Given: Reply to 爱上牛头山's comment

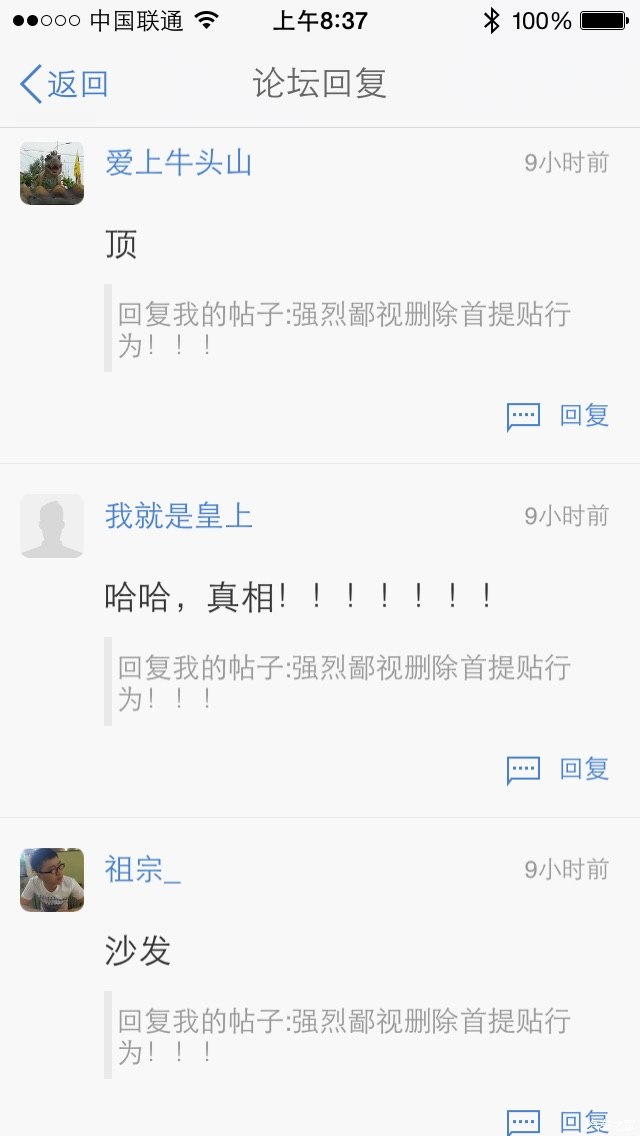Looking at the screenshot, I should tap(559, 416).
